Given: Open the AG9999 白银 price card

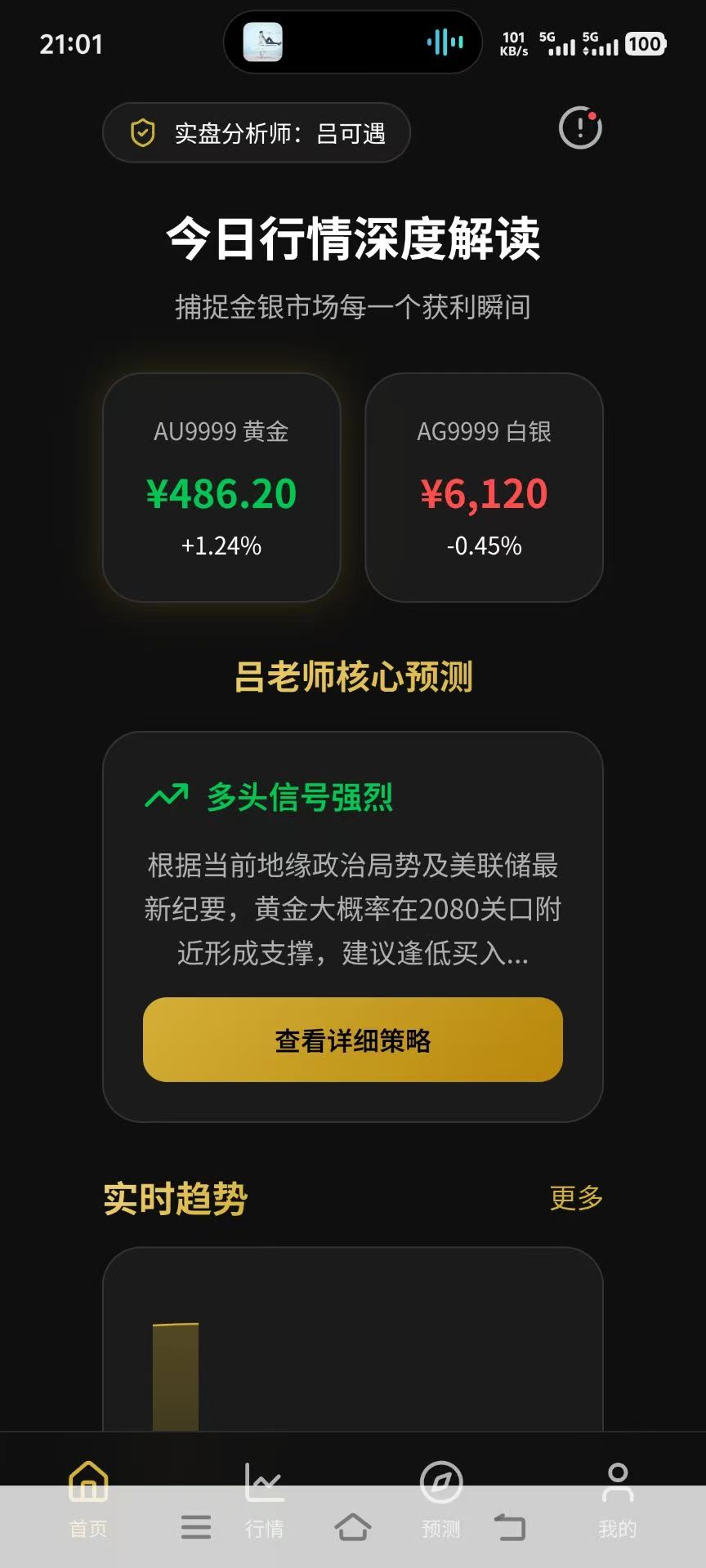Looking at the screenshot, I should coord(484,488).
